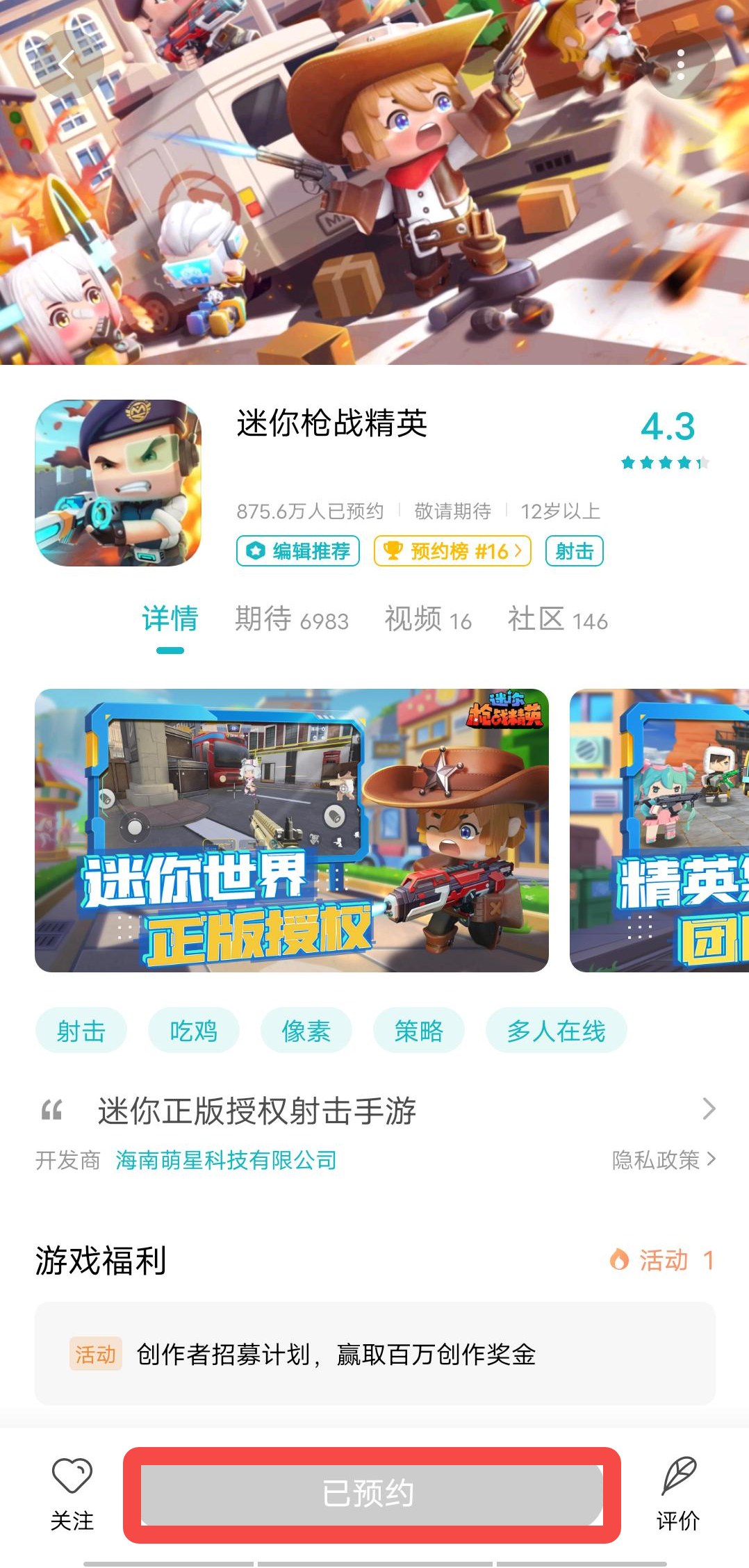Viewport: 749px width, 1568px height.
Task: Select the 像素 tag chip
Action: [x=306, y=1030]
